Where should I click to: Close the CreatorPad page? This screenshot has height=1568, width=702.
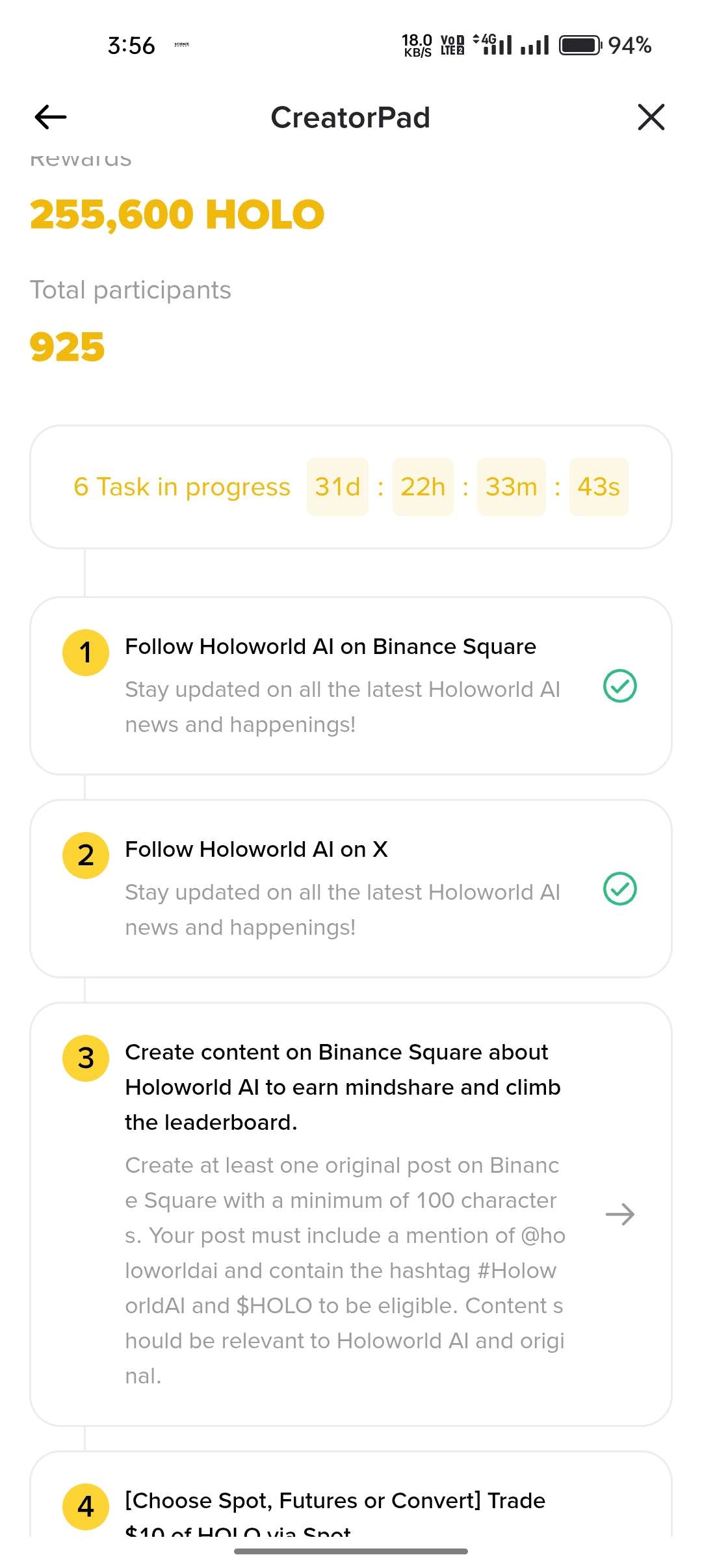click(651, 117)
